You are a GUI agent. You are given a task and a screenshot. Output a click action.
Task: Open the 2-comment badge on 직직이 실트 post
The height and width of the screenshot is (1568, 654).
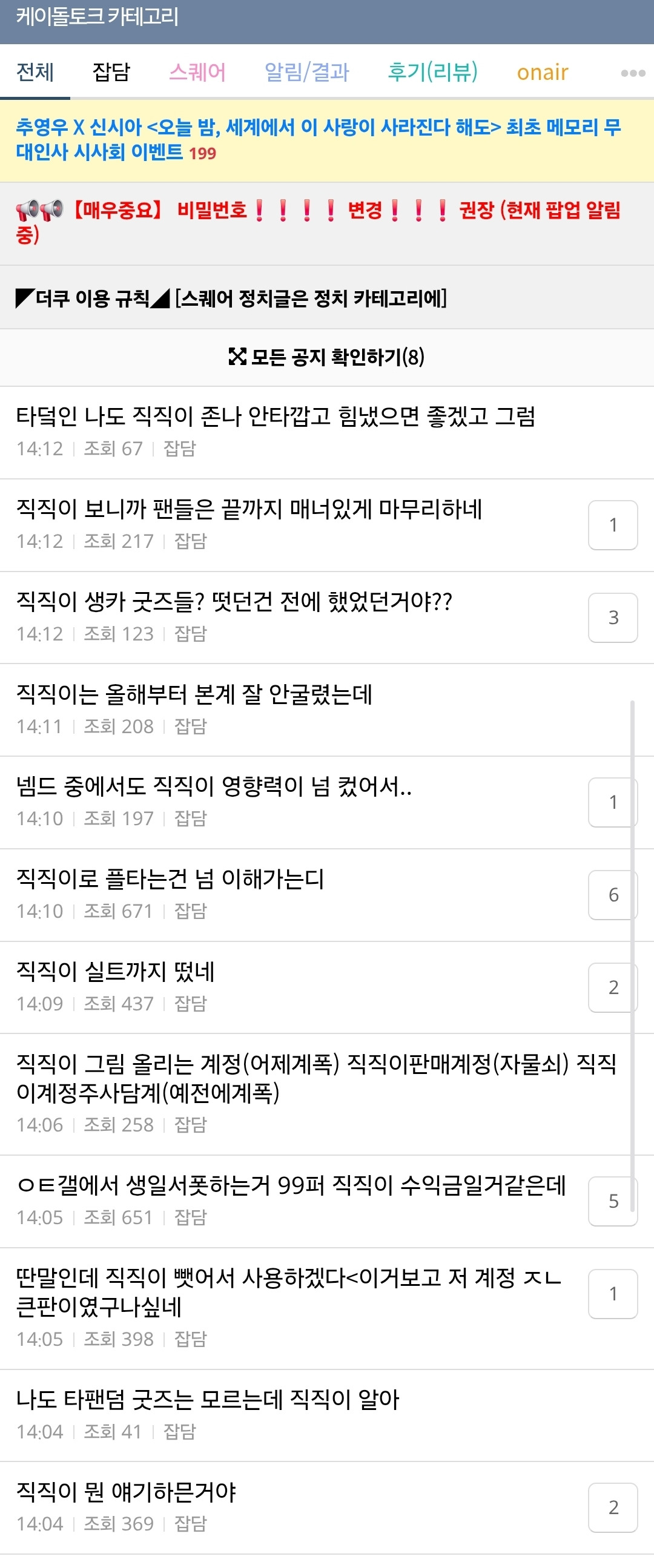click(x=613, y=987)
